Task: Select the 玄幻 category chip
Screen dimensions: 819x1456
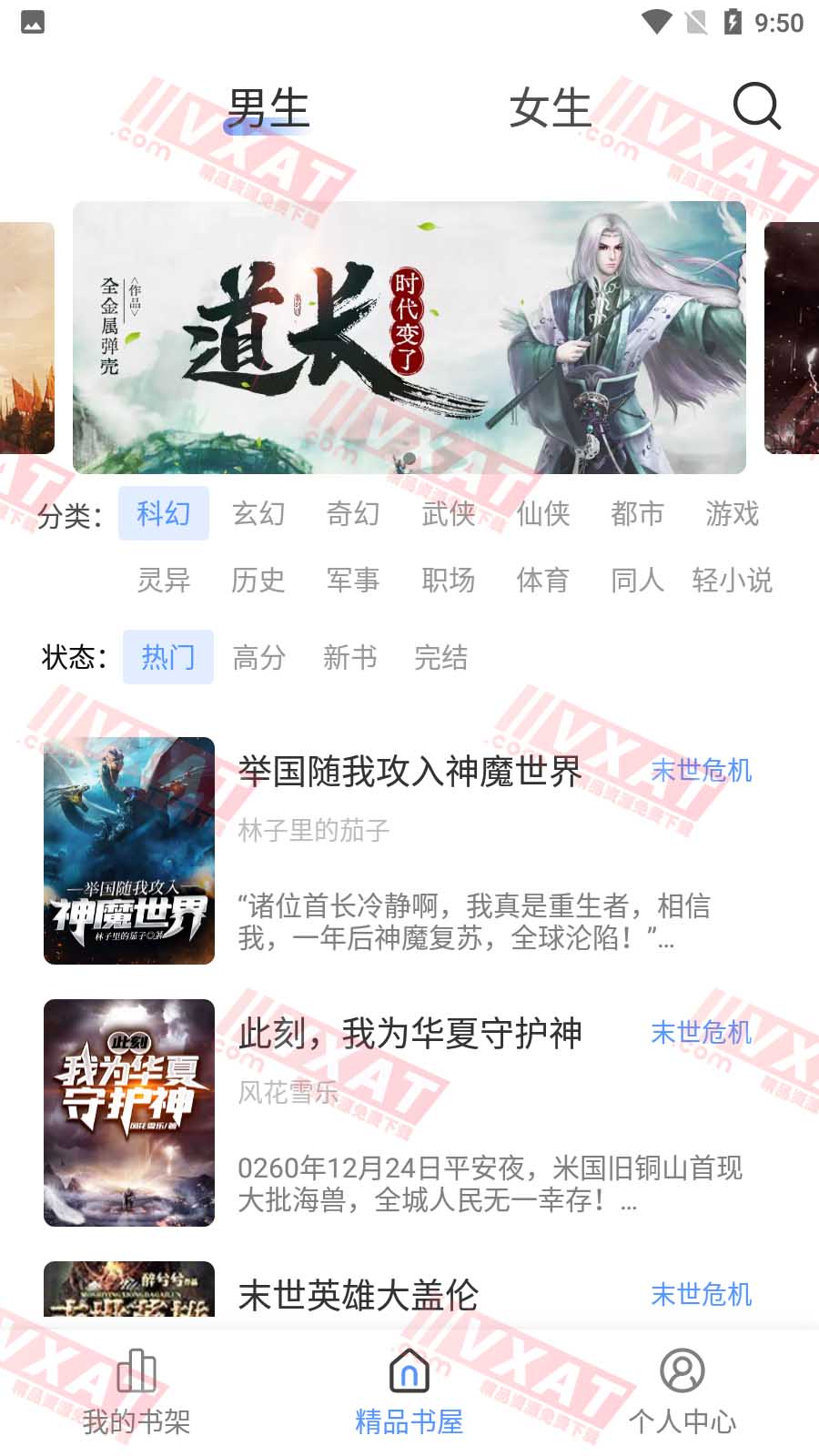Action: click(x=259, y=513)
